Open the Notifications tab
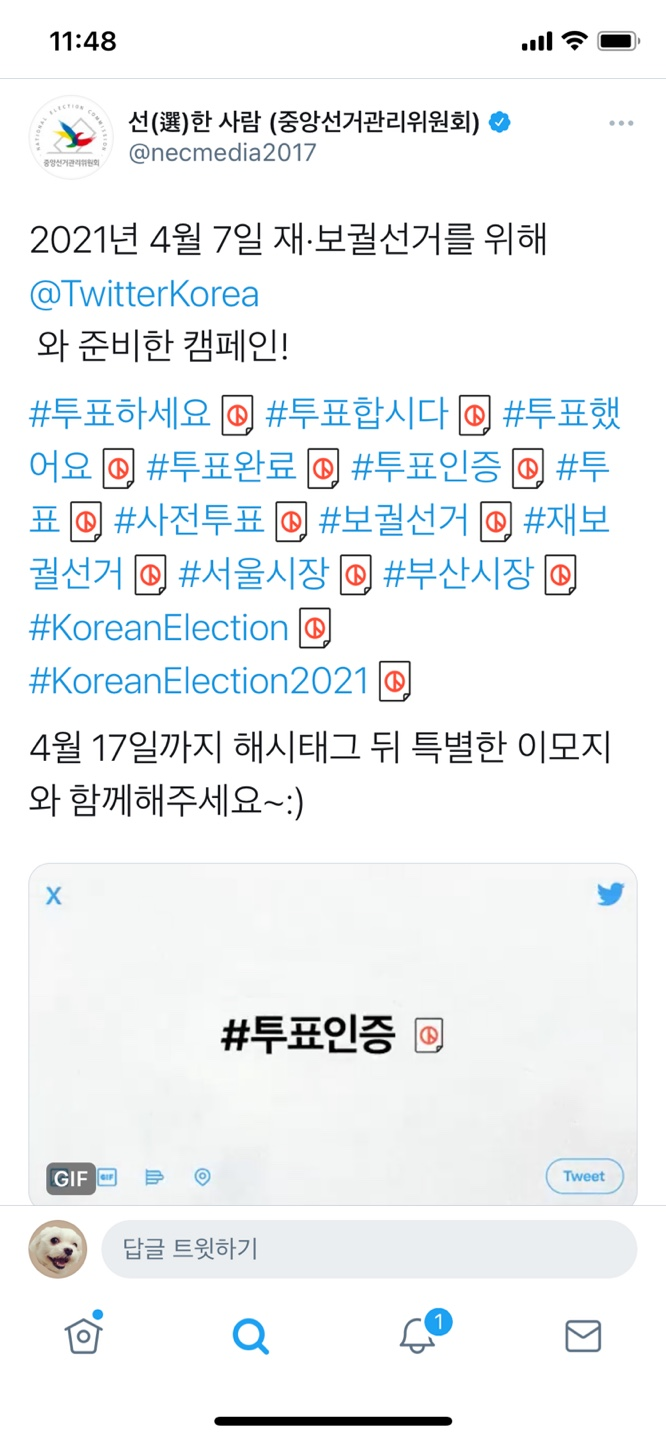Viewport: 666px width, 1440px height. click(417, 1335)
